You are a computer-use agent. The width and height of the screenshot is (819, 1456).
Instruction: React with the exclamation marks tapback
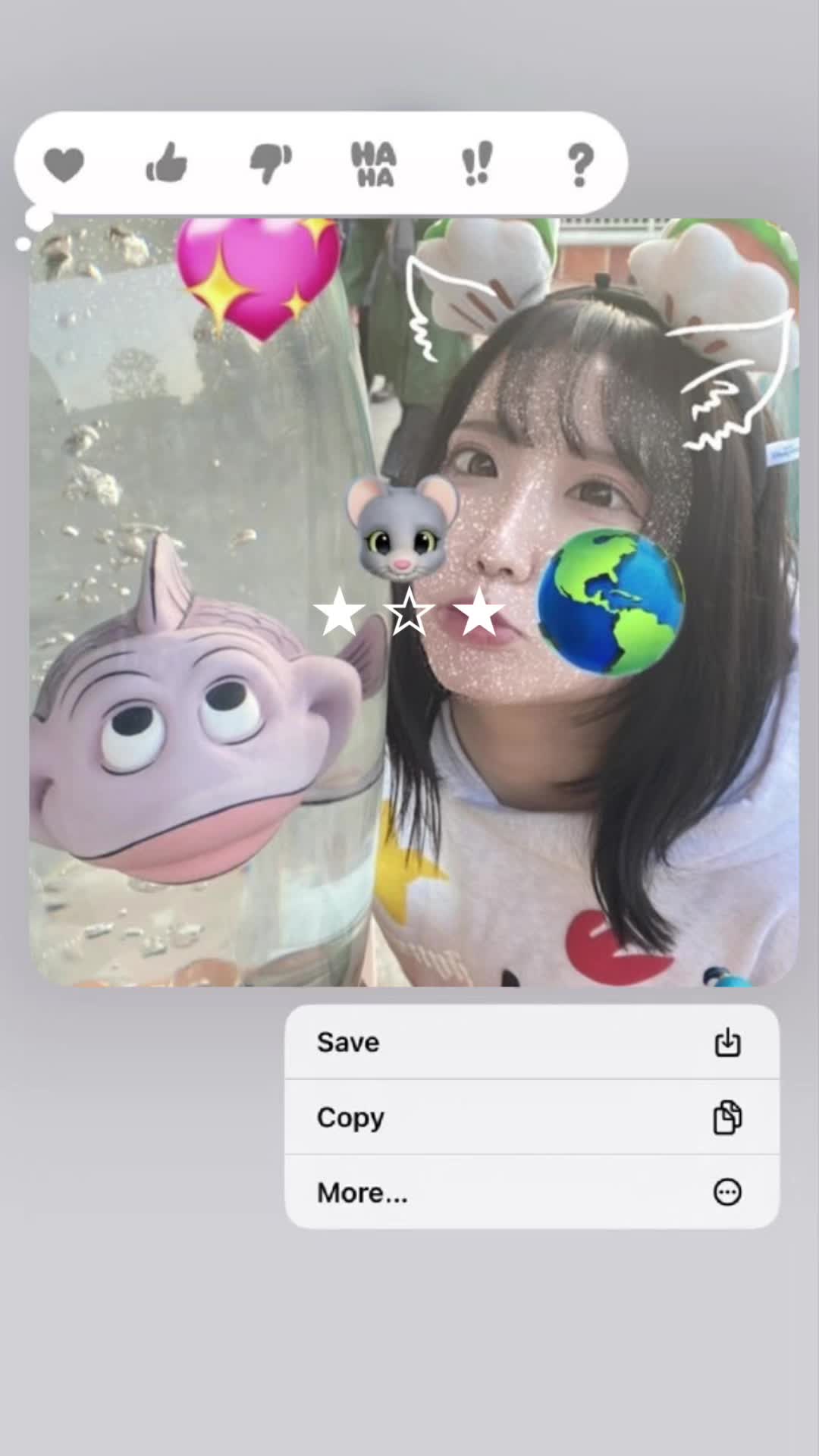coord(477,164)
